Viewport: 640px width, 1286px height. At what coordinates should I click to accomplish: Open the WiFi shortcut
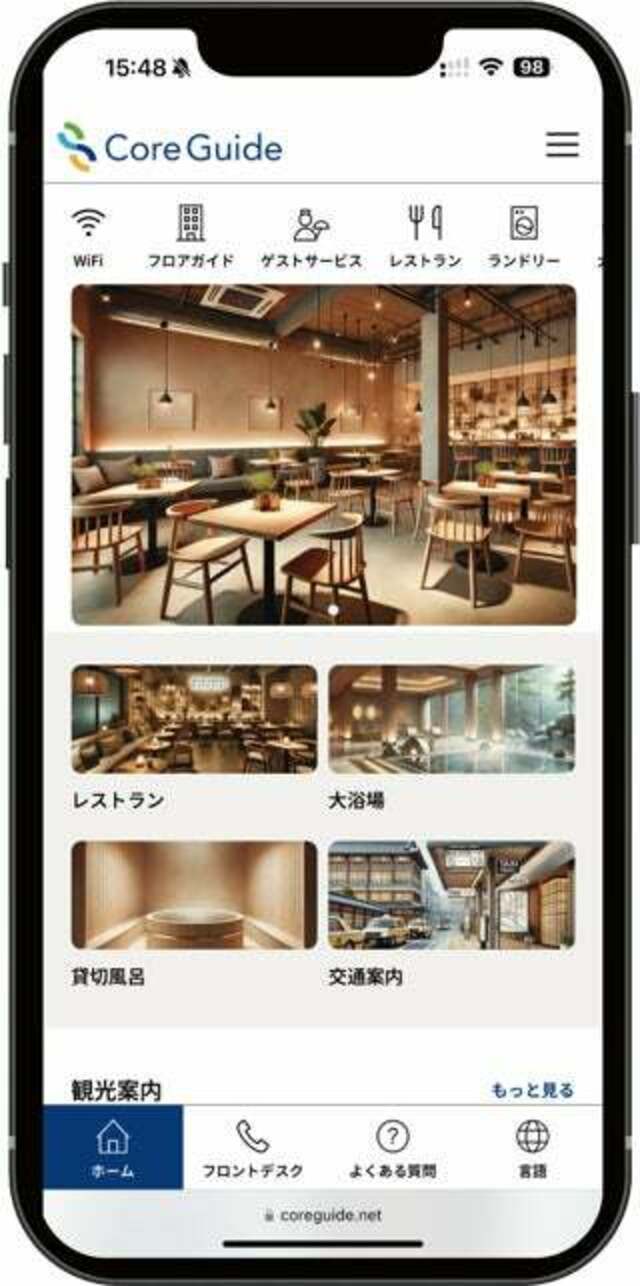pyautogui.click(x=88, y=236)
